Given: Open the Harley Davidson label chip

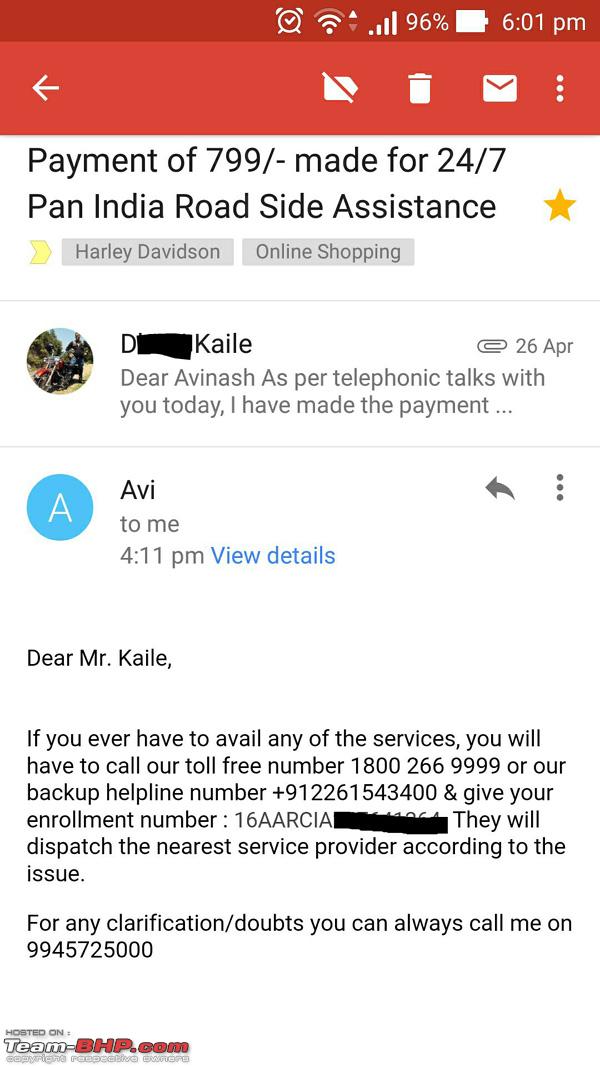Looking at the screenshot, I should 148,252.
